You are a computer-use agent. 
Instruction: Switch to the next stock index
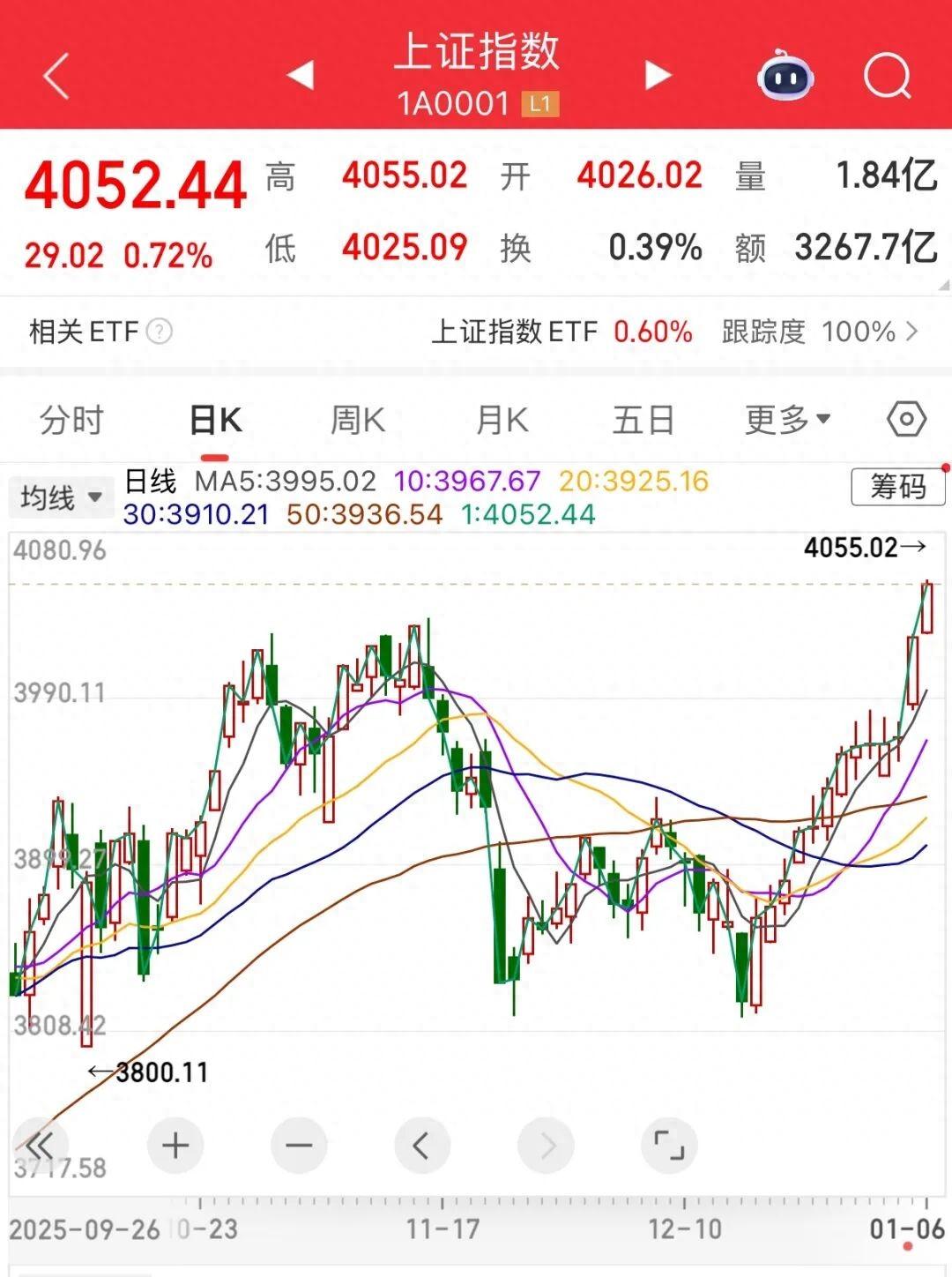pyautogui.click(x=657, y=76)
